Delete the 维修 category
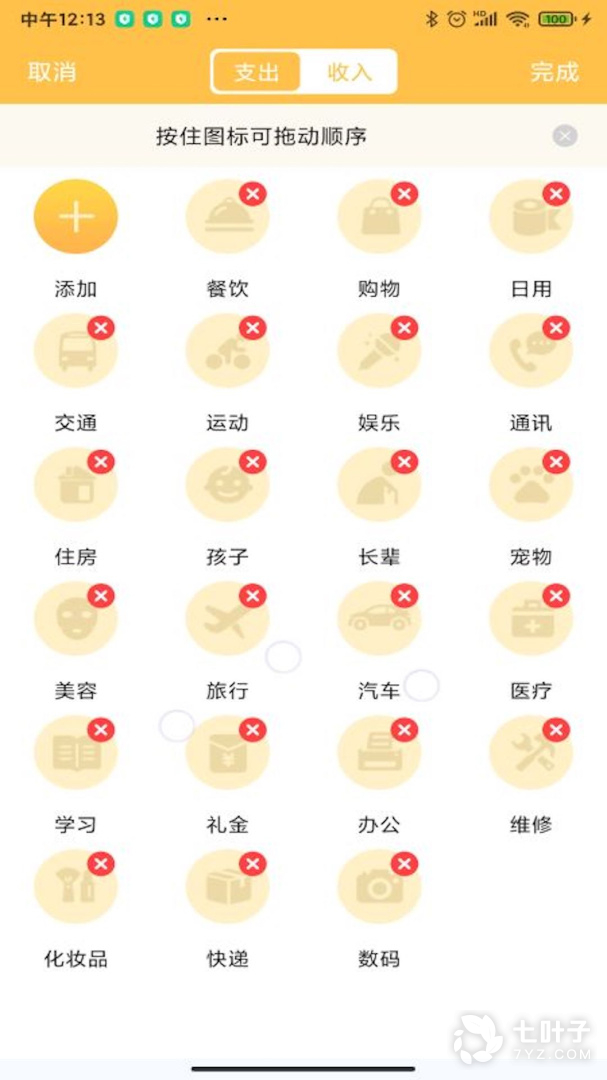Viewport: 607px width, 1080px height. tap(557, 730)
